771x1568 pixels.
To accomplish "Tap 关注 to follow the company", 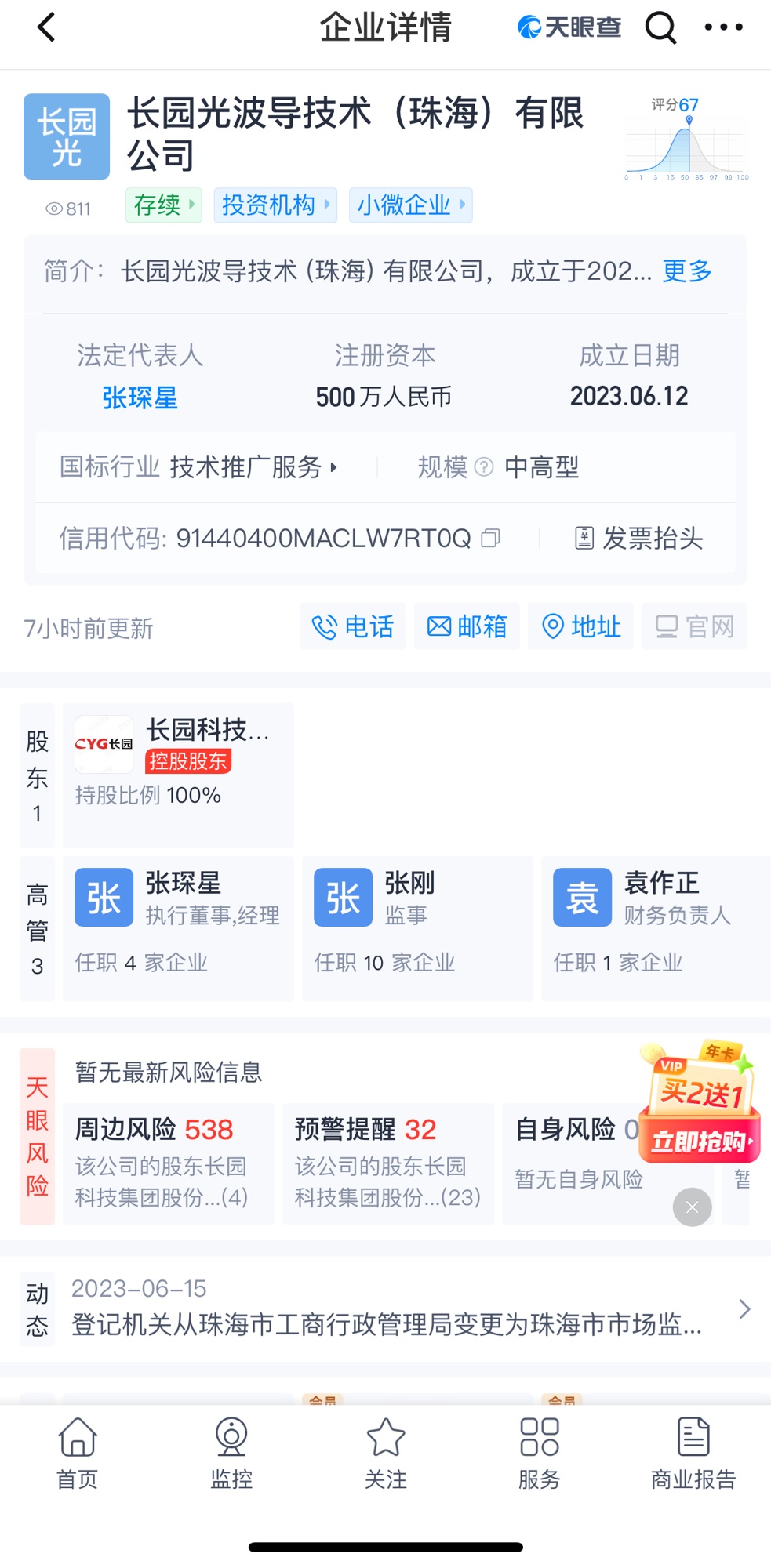I will click(386, 1453).
